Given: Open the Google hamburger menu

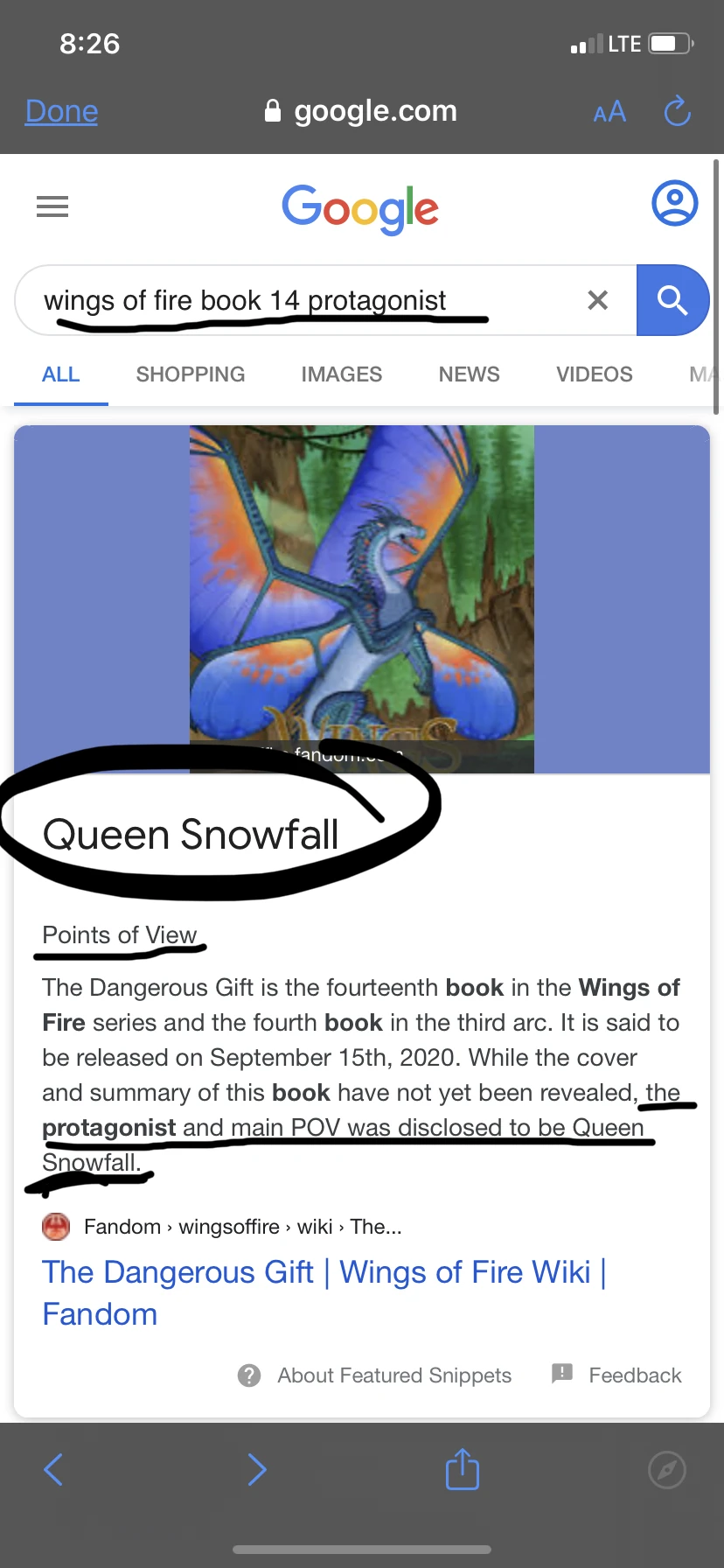Looking at the screenshot, I should click(52, 206).
